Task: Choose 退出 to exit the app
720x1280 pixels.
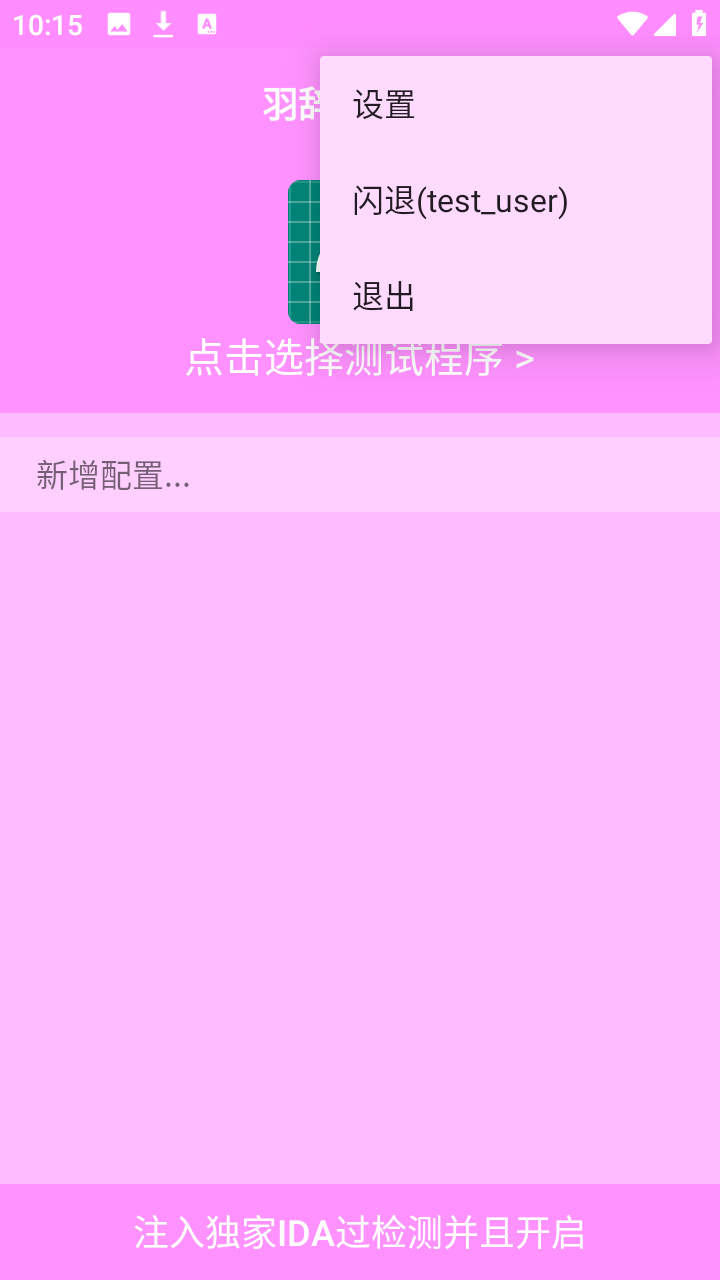Action: coord(515,297)
